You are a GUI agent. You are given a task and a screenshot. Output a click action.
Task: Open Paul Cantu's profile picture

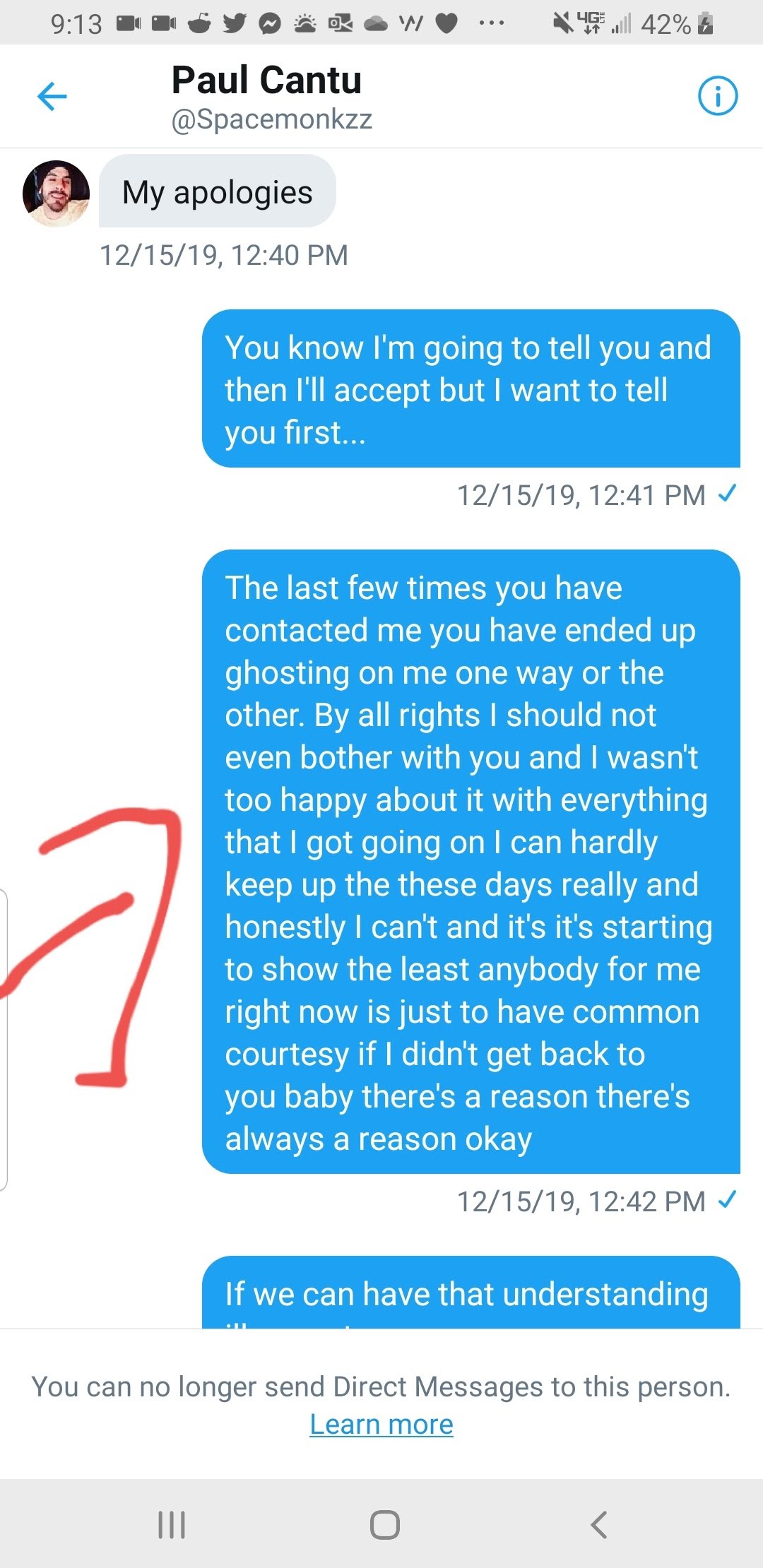click(x=56, y=194)
